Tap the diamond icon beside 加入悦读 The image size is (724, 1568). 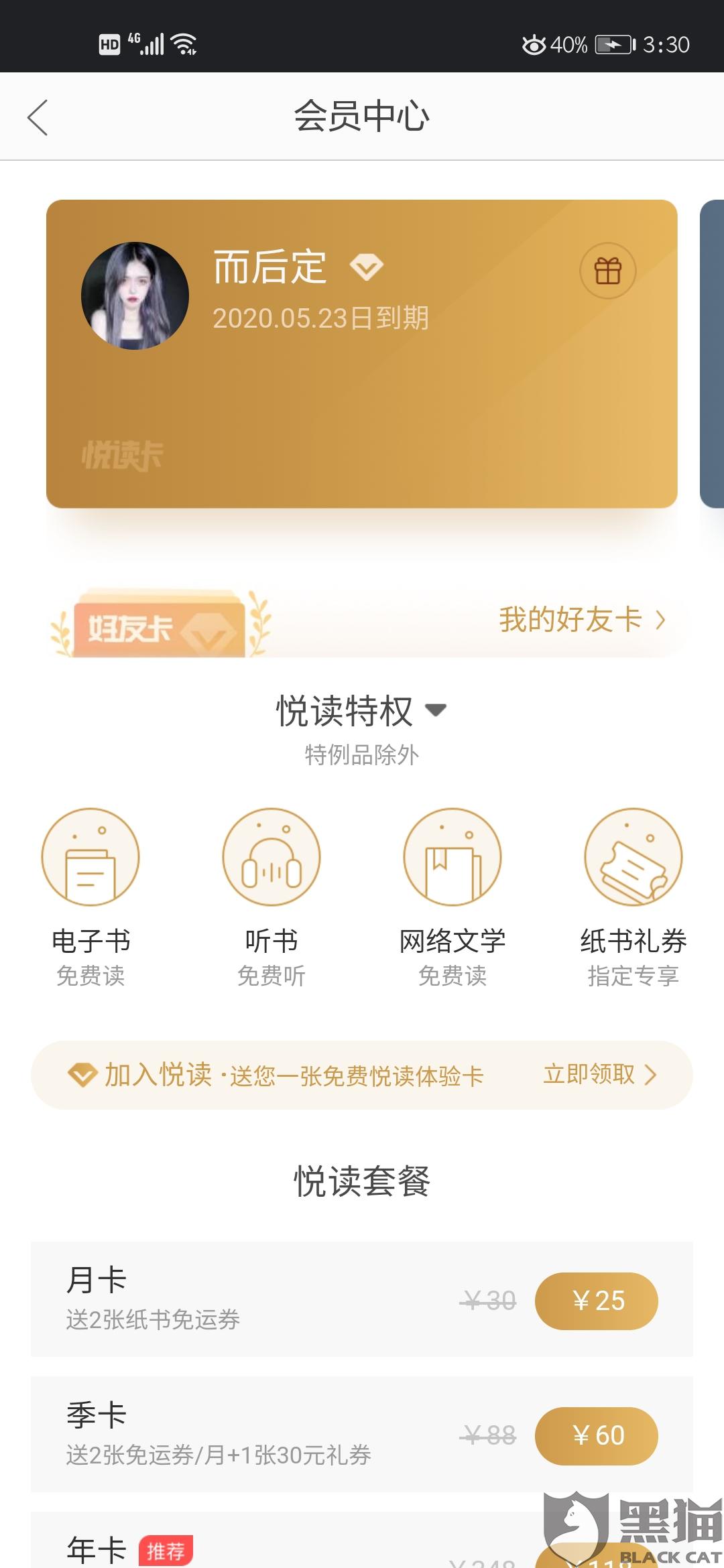click(x=82, y=1073)
